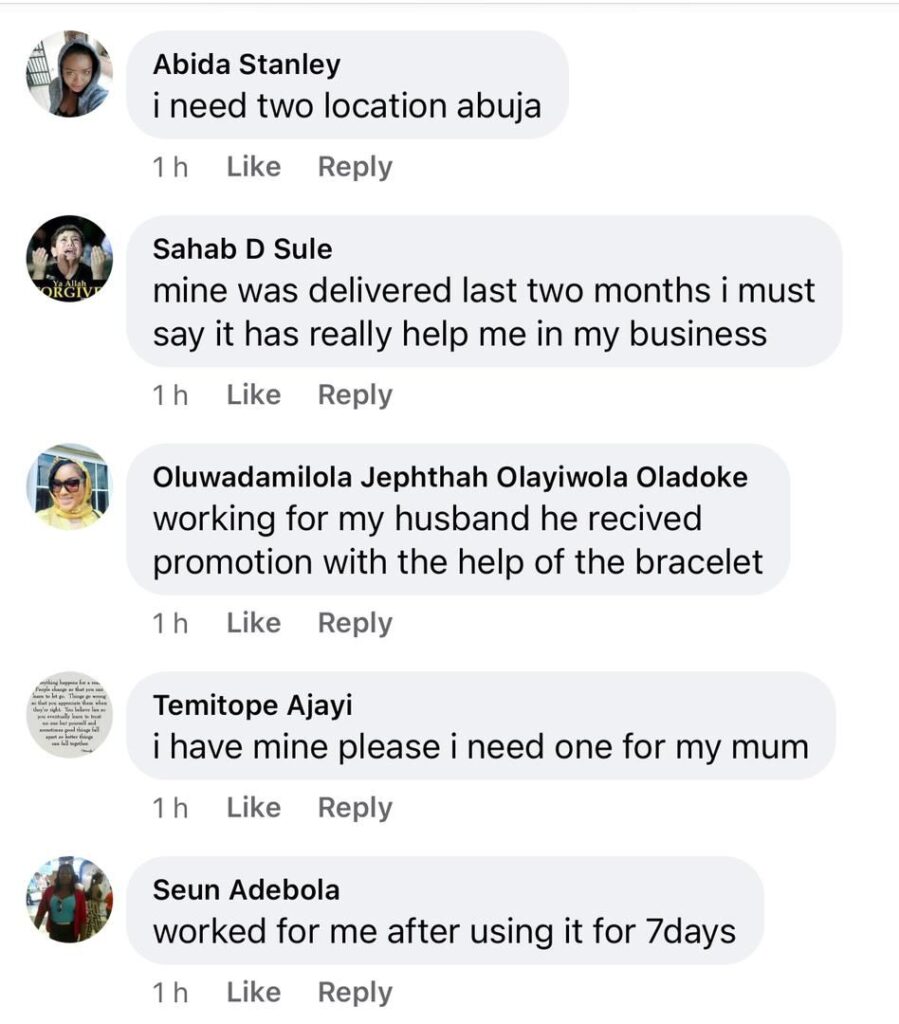The image size is (899, 1024).
Task: View Temitope Ajayi's profile picture
Action: 69,714
